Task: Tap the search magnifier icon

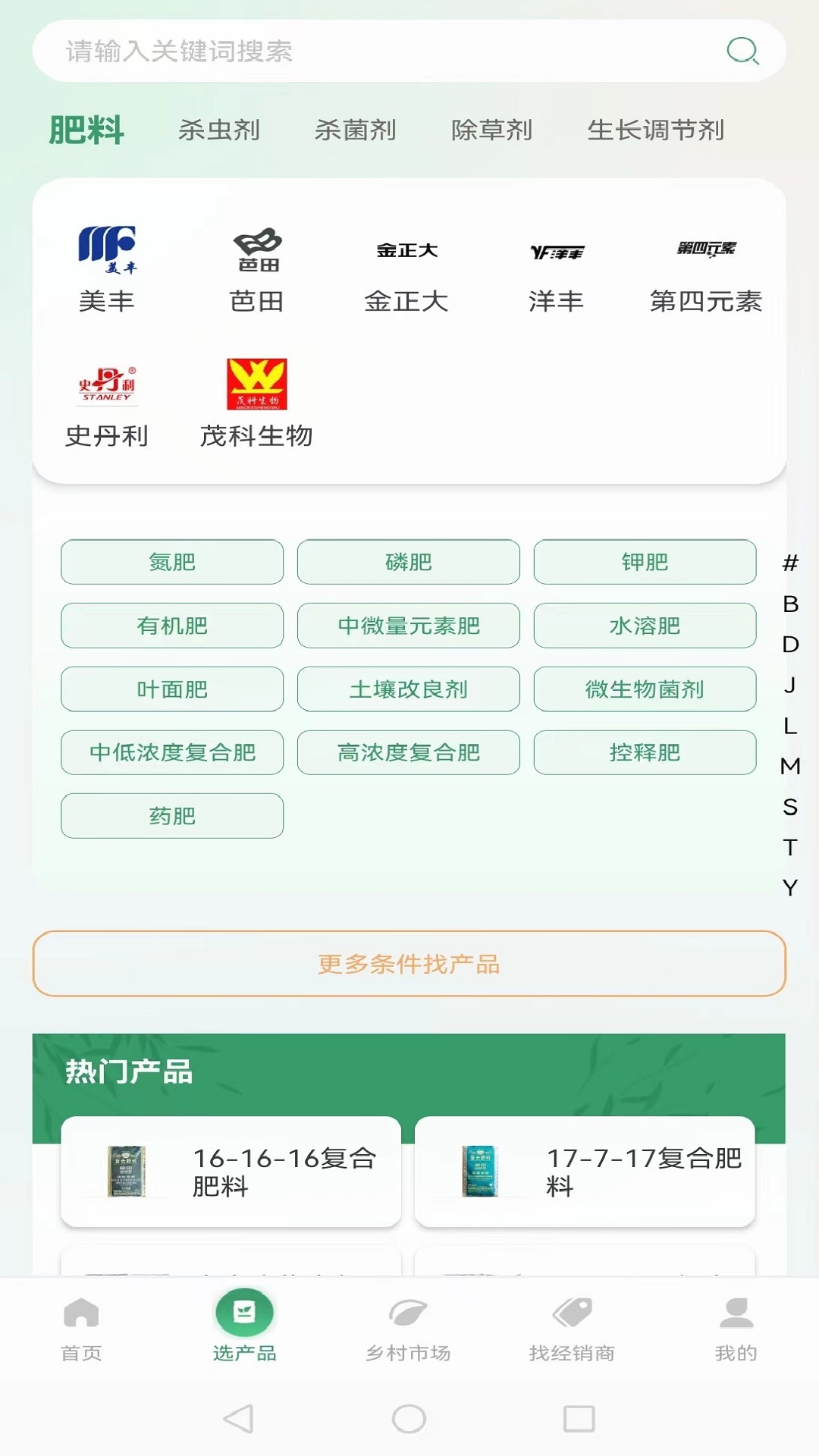Action: pyautogui.click(x=743, y=52)
